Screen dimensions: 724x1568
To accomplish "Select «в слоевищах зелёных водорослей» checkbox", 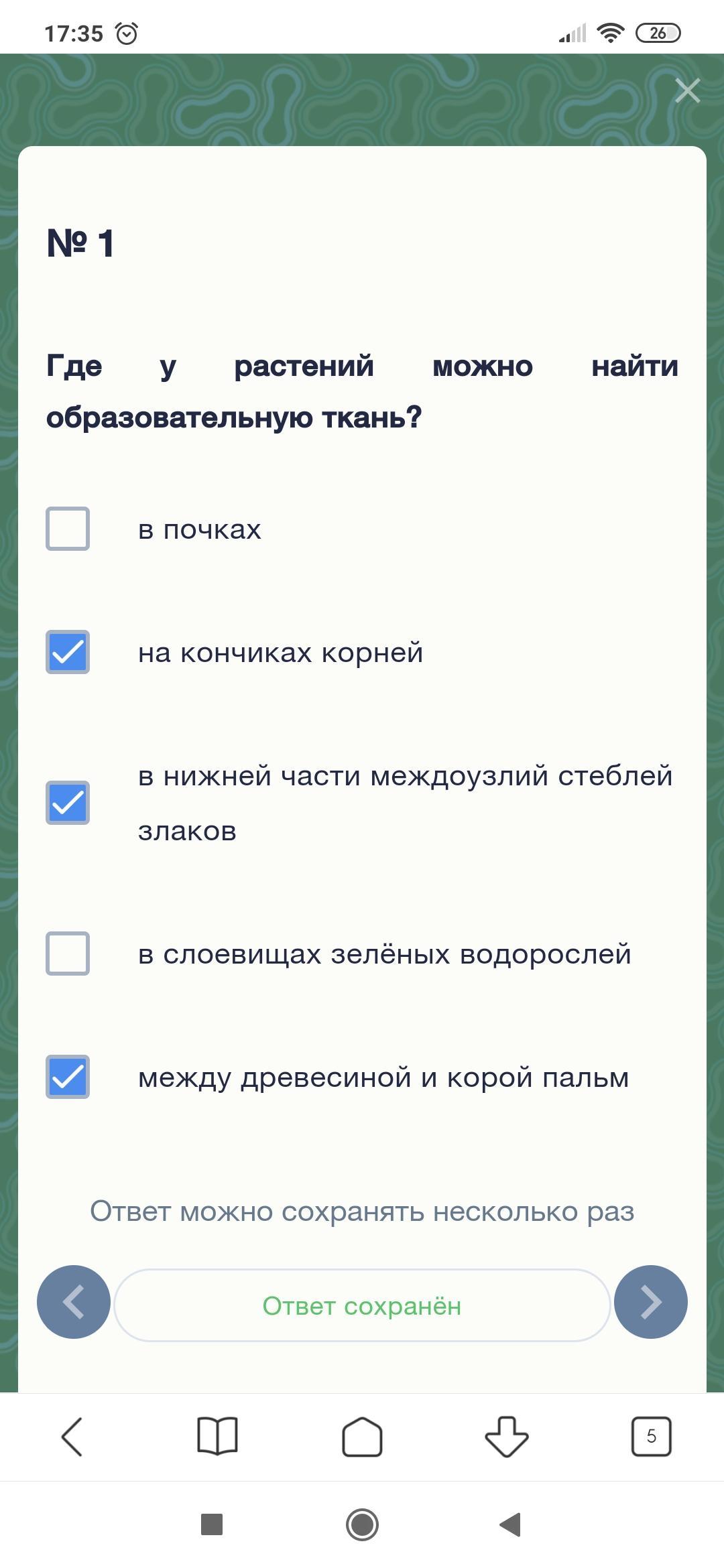I will [x=68, y=954].
